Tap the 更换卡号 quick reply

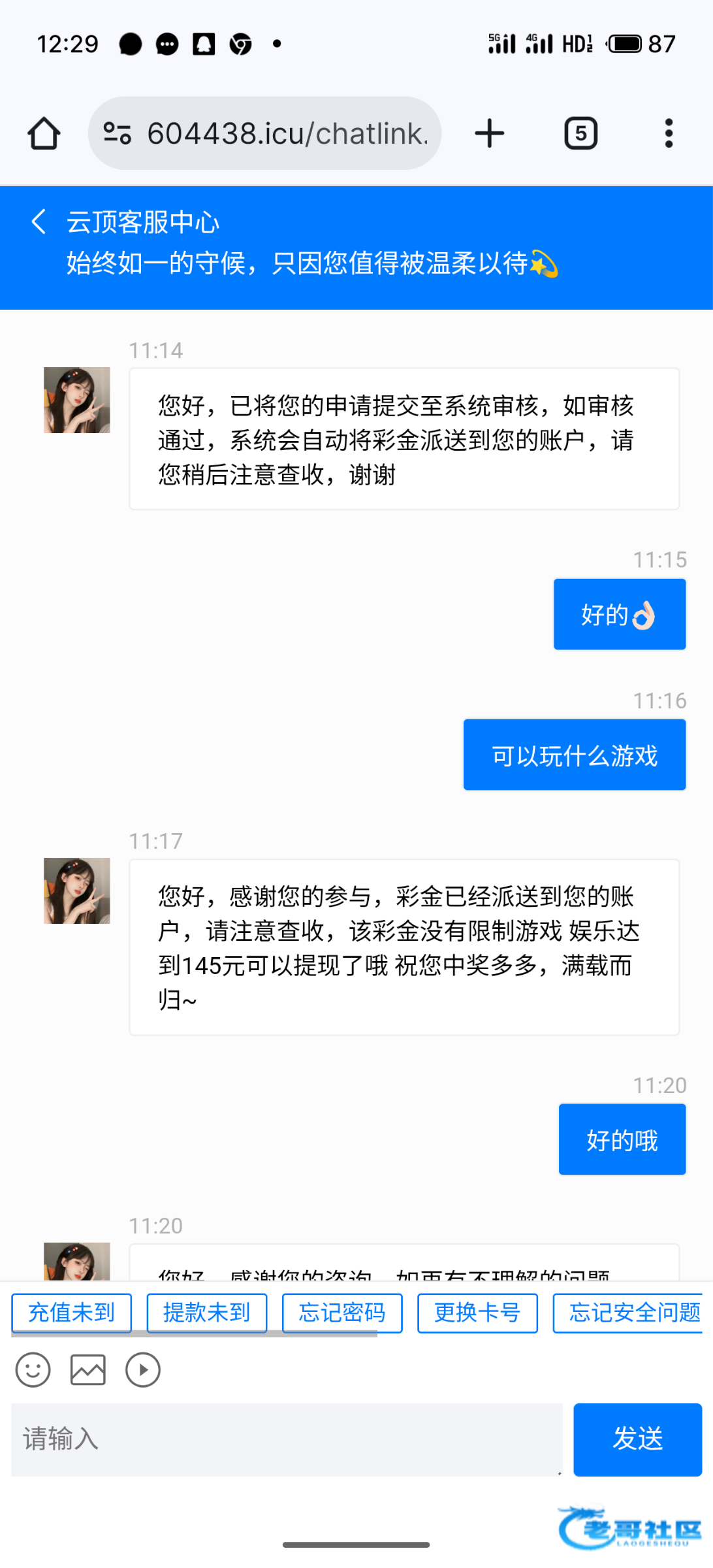coord(477,1313)
